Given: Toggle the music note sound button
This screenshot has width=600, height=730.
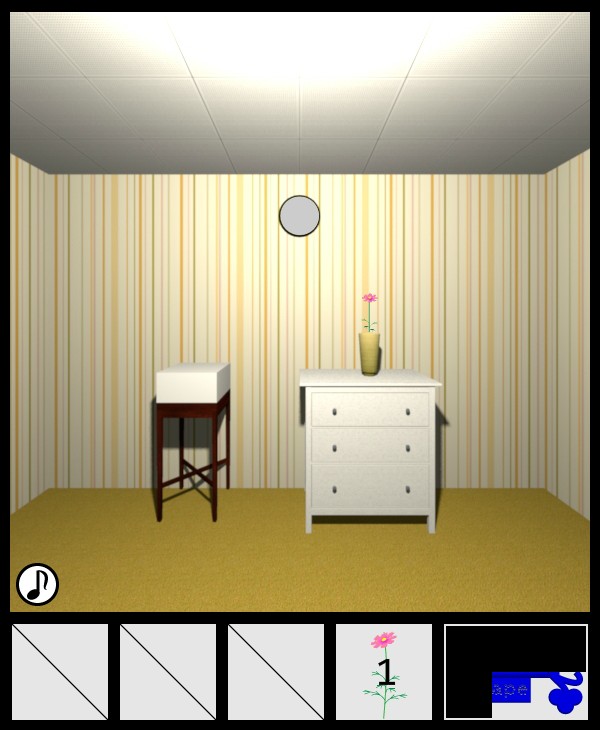Looking at the screenshot, I should pos(37,584).
